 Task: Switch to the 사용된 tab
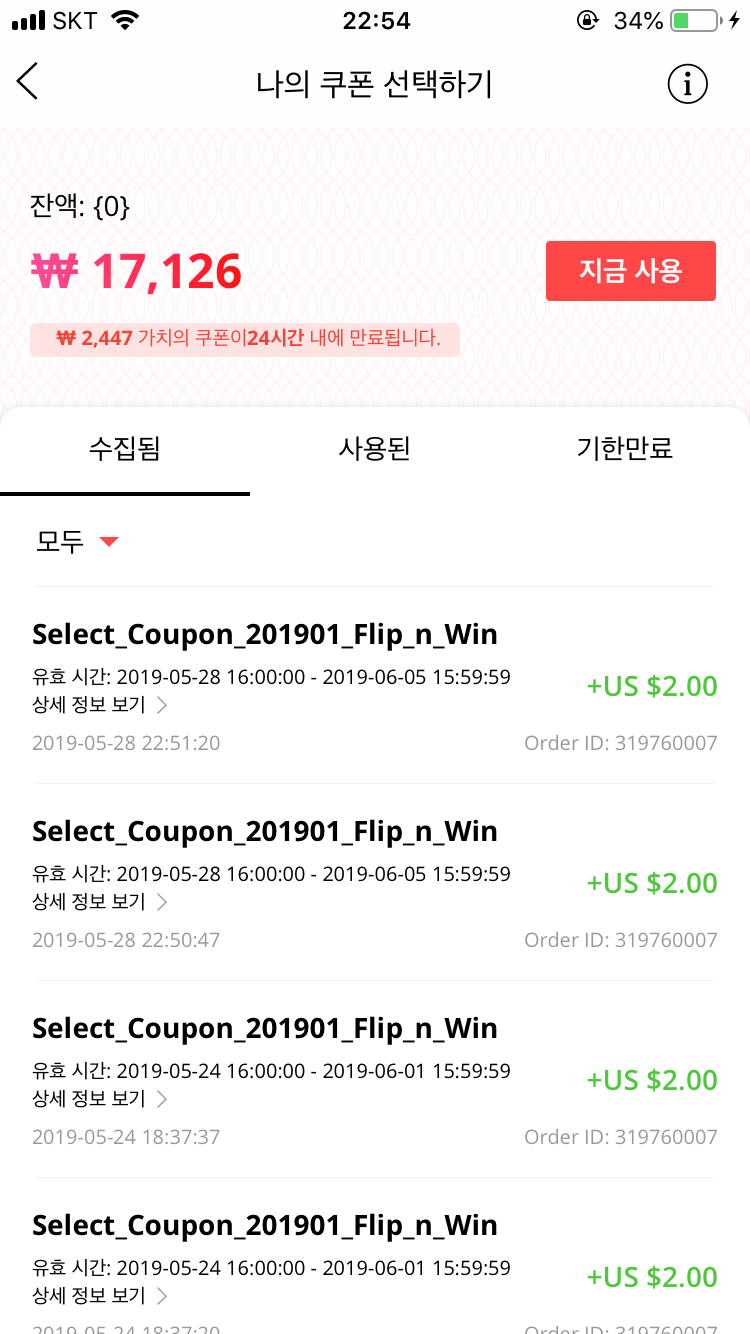[x=375, y=450]
